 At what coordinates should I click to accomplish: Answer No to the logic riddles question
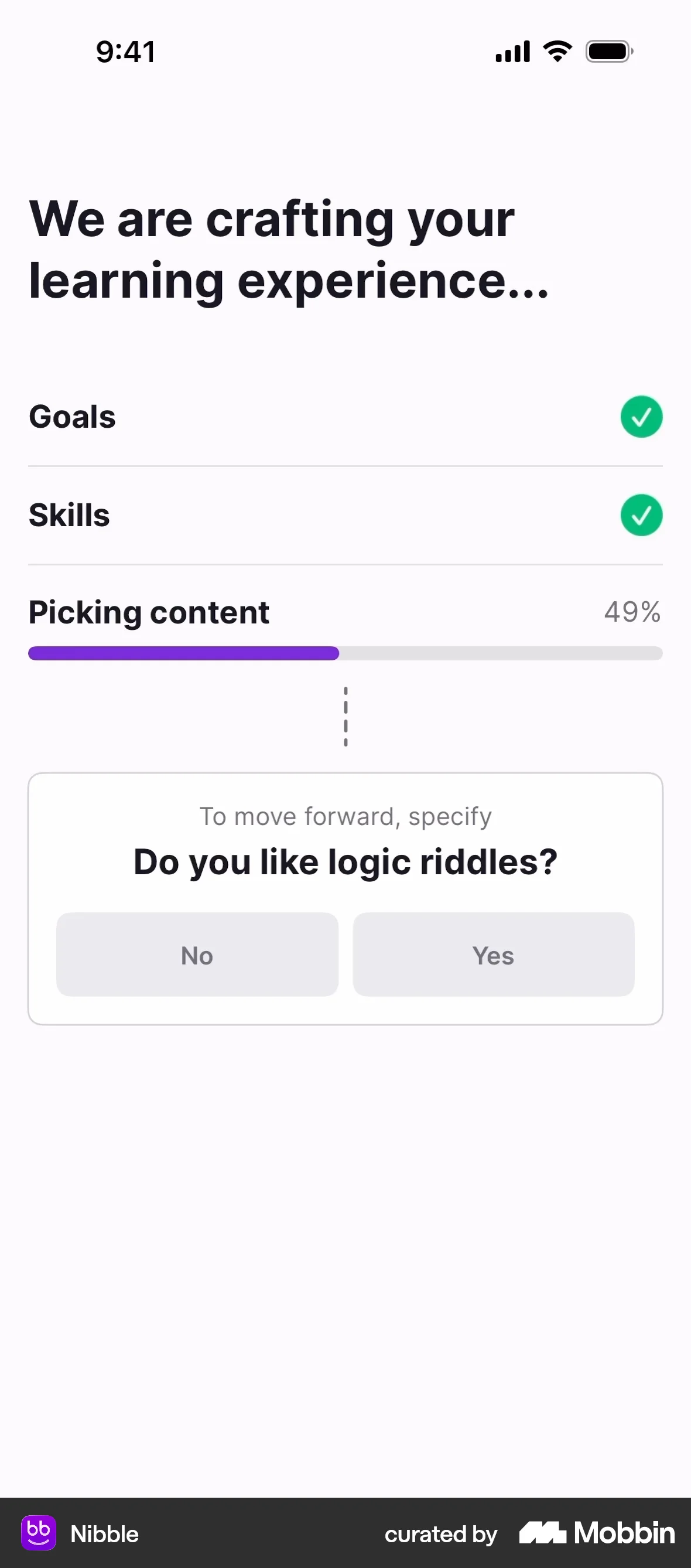click(197, 955)
